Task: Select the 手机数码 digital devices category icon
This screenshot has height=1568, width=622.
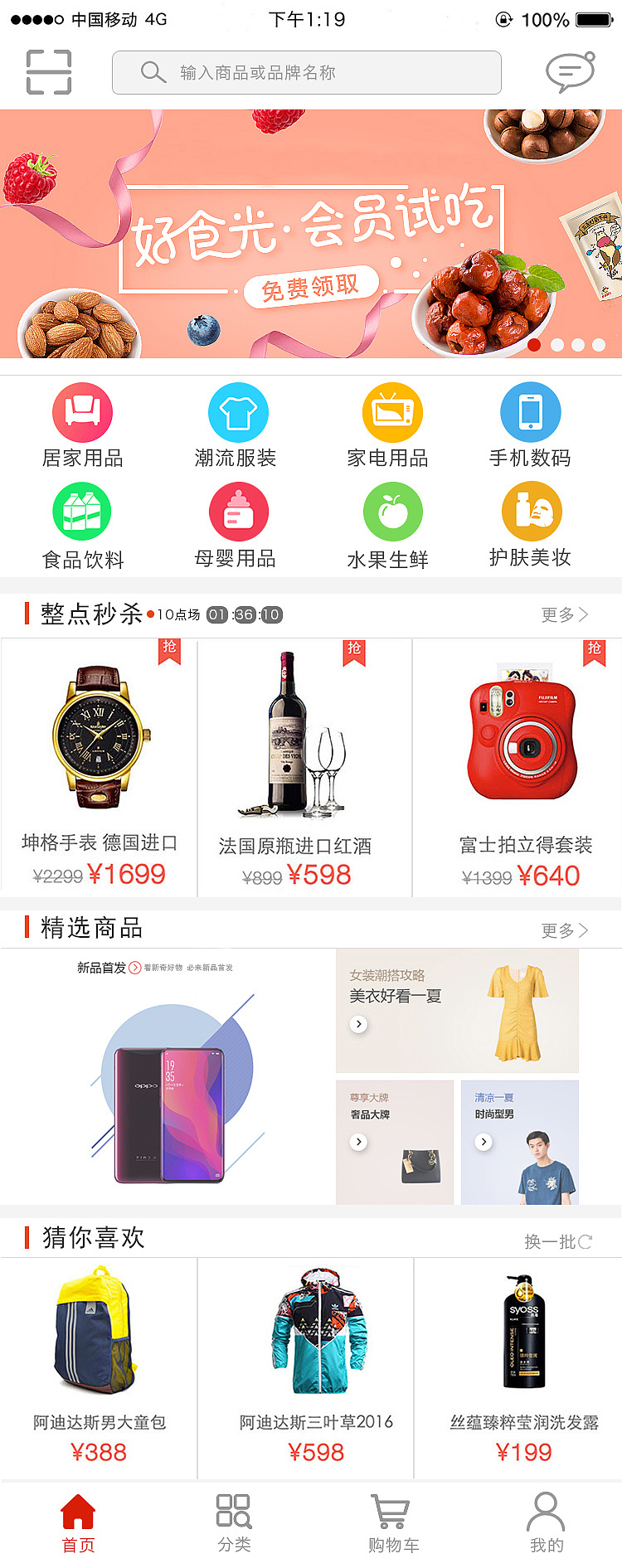Action: click(x=531, y=412)
